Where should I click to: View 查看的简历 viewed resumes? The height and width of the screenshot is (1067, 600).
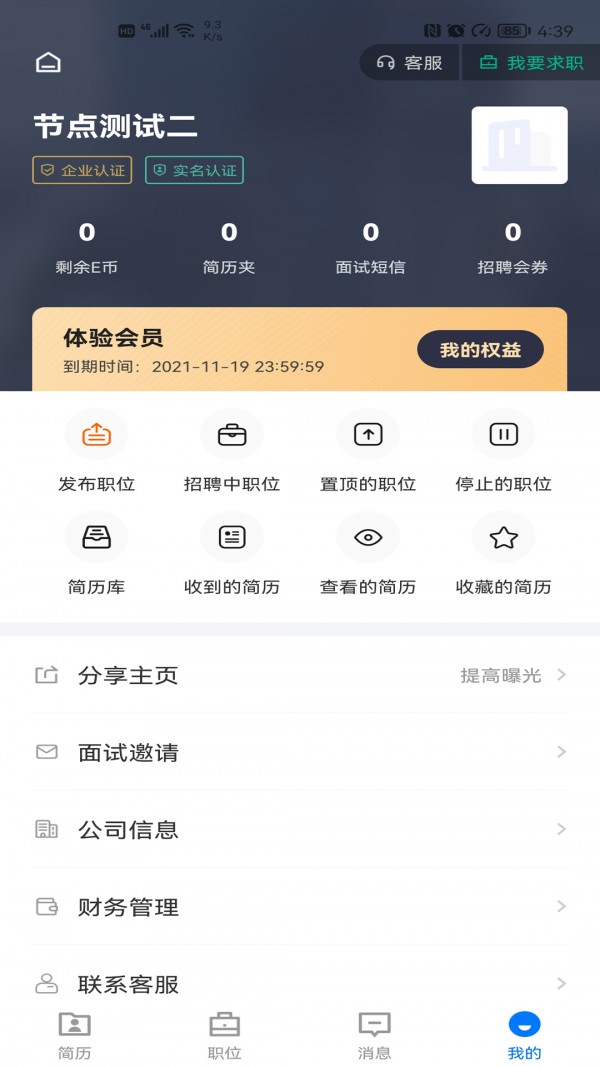pos(368,555)
